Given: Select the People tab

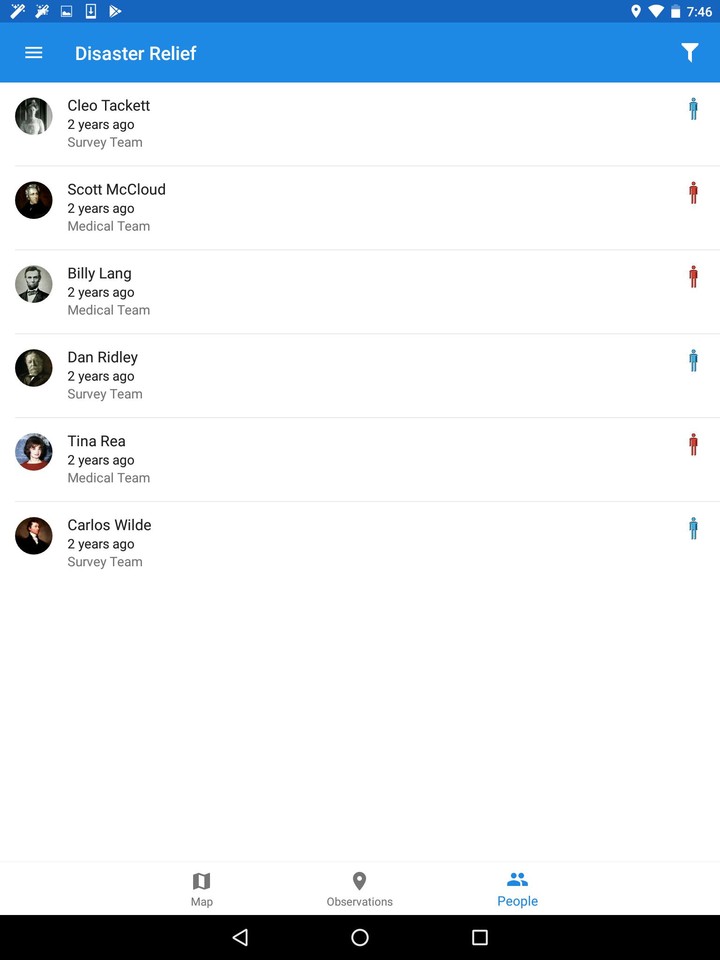Looking at the screenshot, I should (x=517, y=888).
